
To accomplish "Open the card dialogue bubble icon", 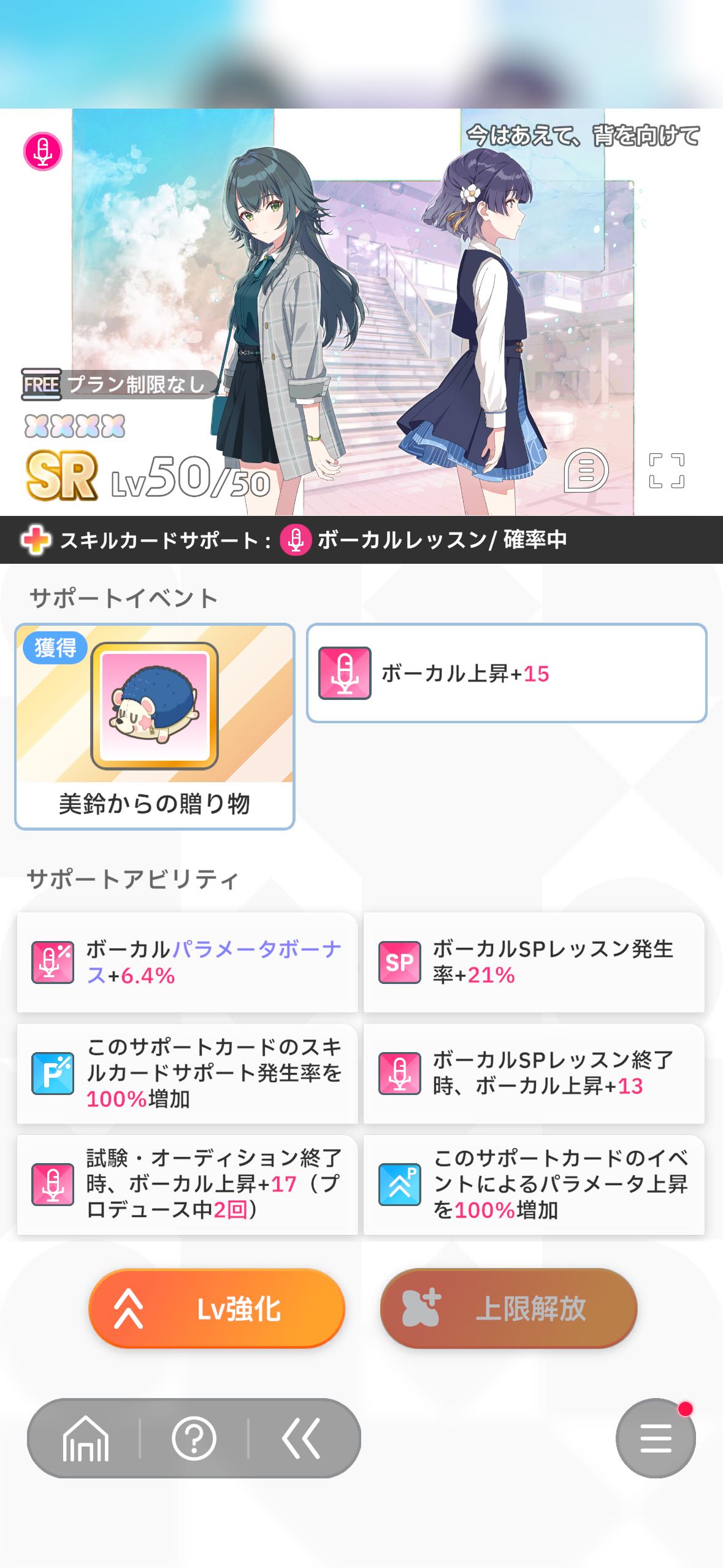I will (x=586, y=471).
